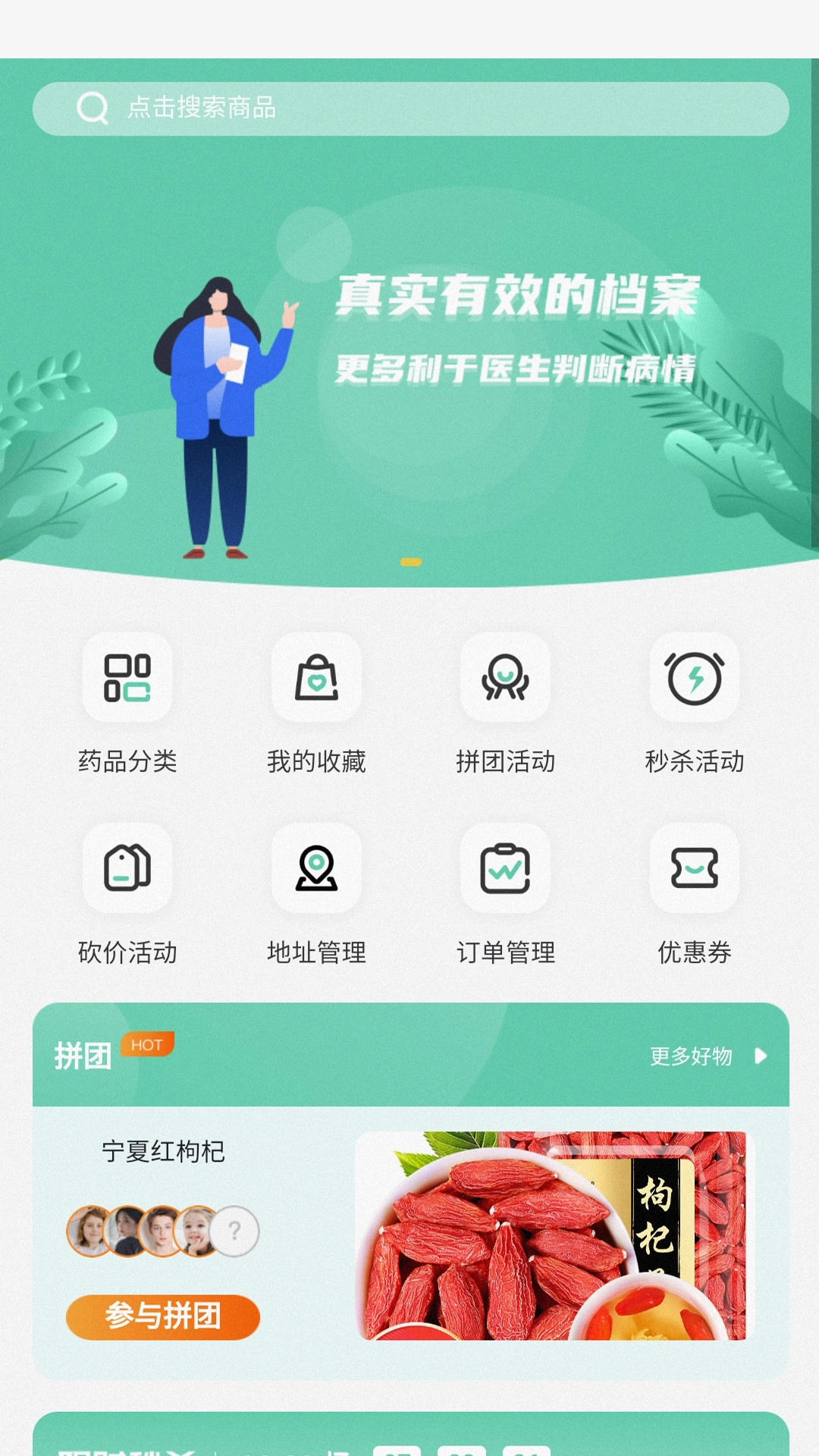Tap the product search box
819x1456 pixels.
coord(409,108)
